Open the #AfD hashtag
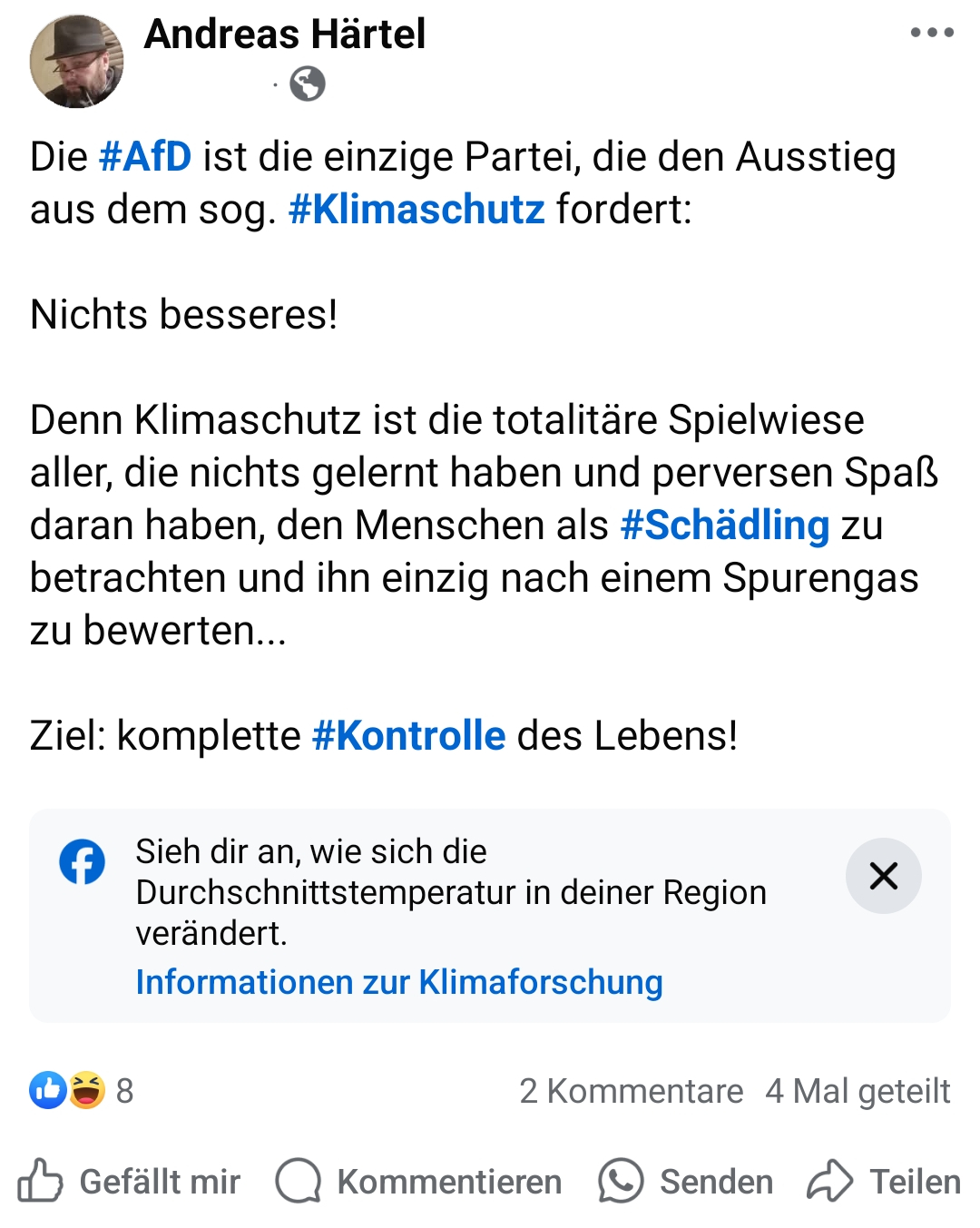Screen dimensions: 980x1228 click(145, 156)
